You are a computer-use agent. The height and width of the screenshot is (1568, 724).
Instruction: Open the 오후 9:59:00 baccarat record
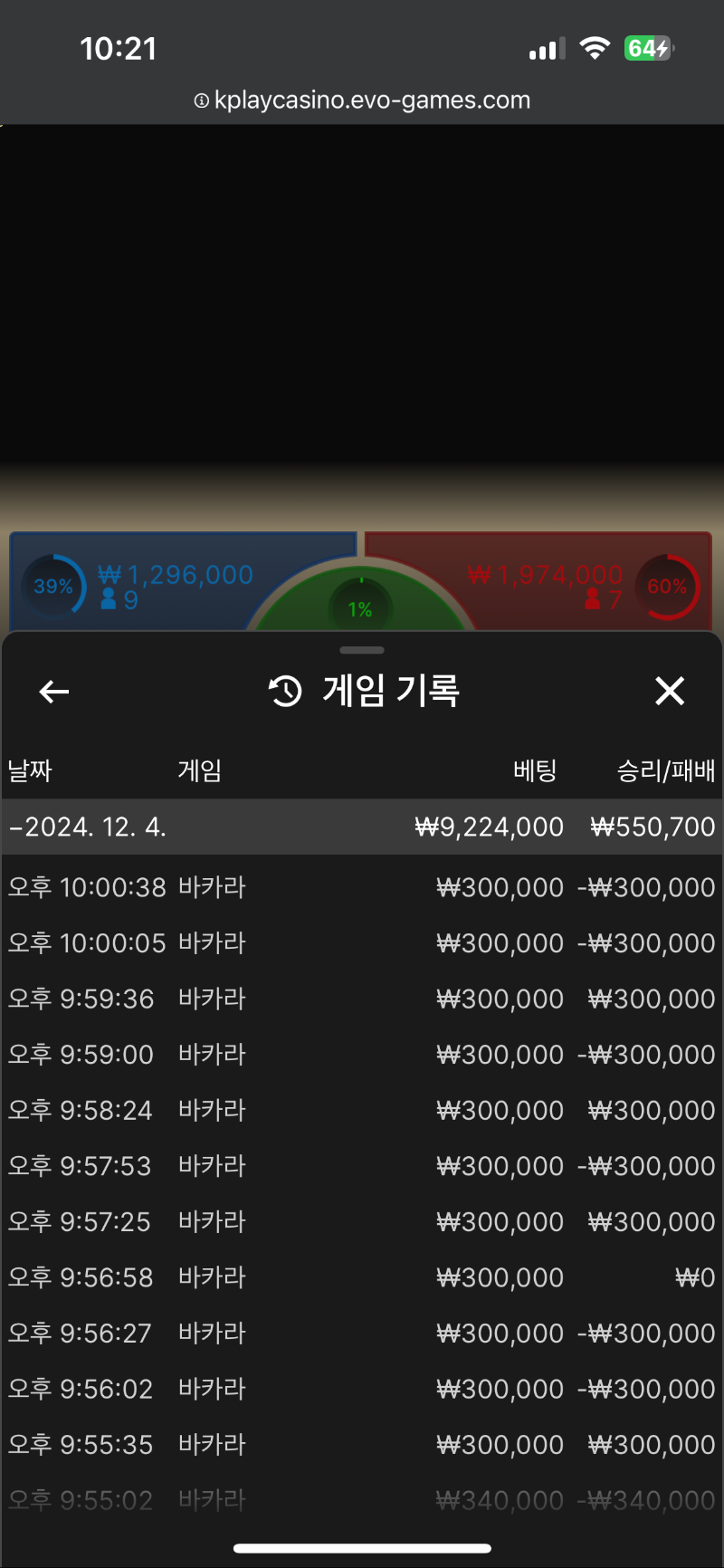[x=362, y=1055]
